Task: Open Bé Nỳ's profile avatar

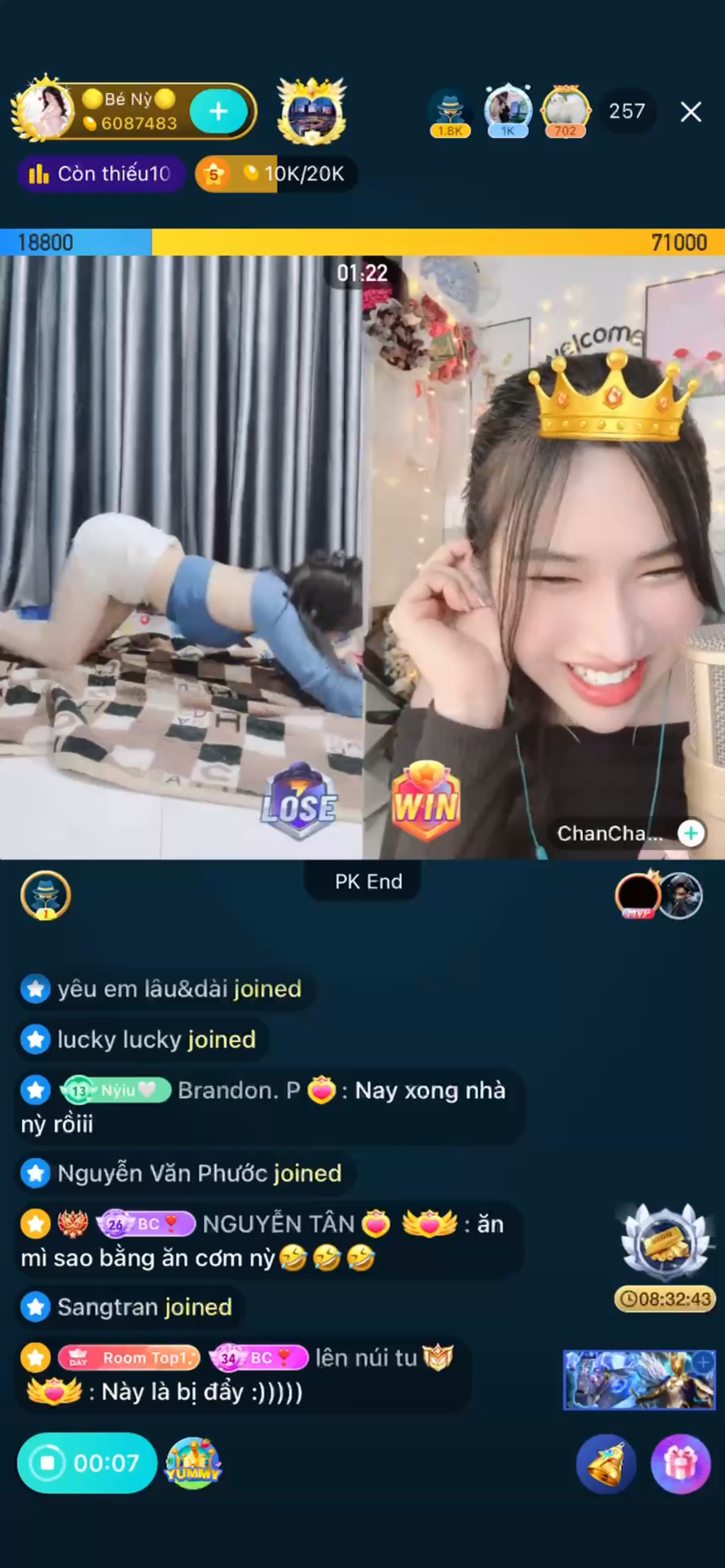Action: click(x=44, y=111)
